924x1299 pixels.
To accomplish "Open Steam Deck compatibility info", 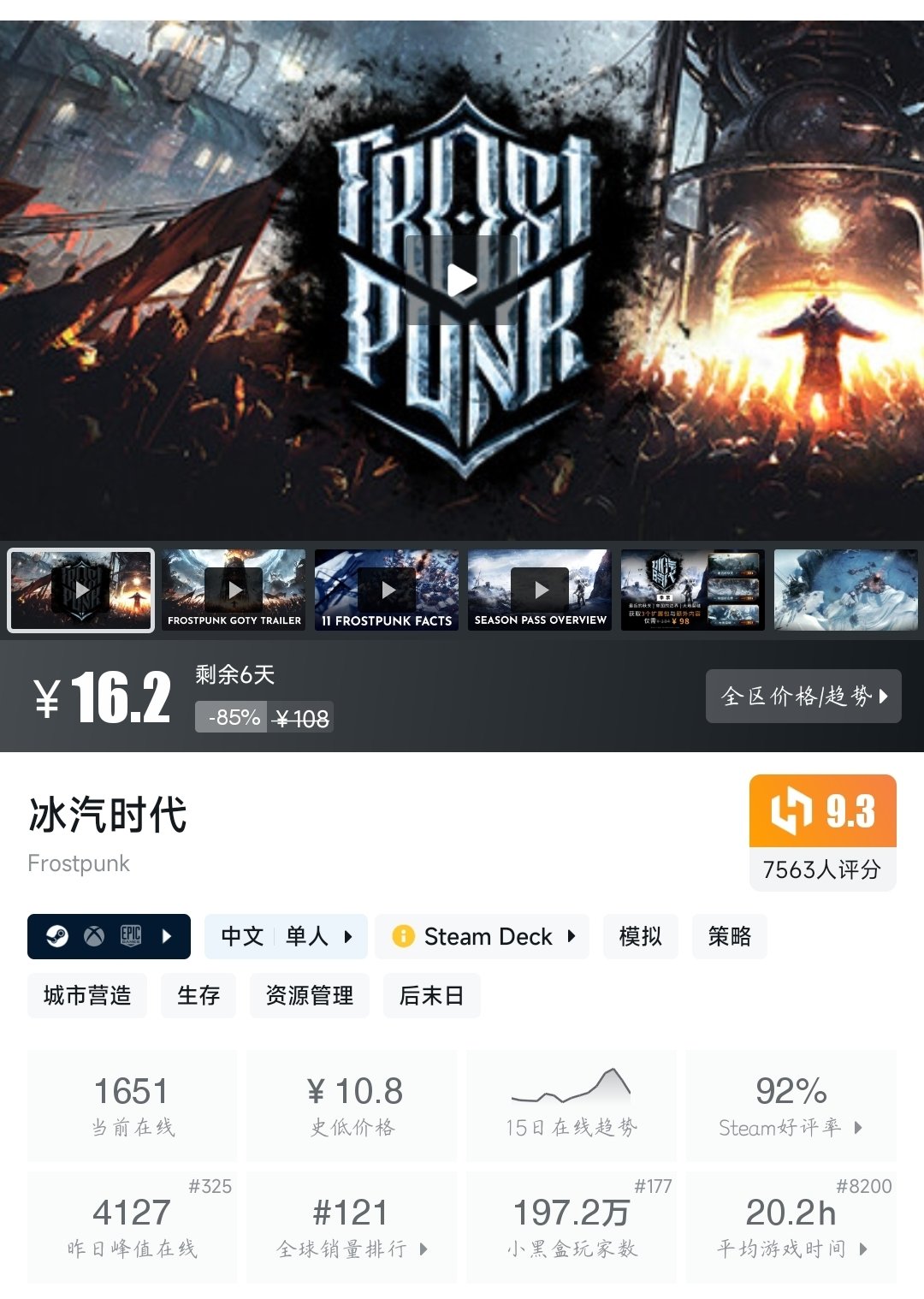I will [x=483, y=936].
